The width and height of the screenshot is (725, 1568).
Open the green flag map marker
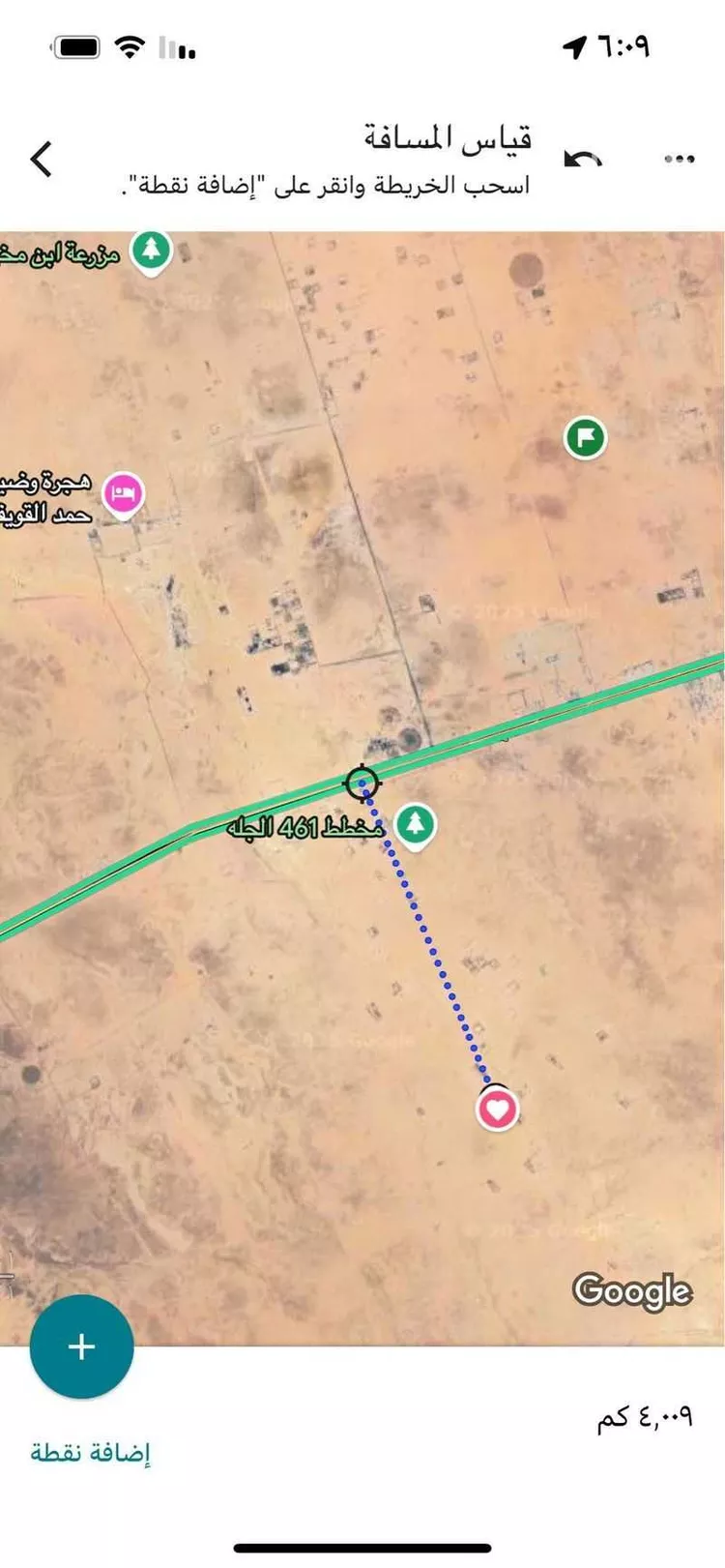(x=585, y=437)
